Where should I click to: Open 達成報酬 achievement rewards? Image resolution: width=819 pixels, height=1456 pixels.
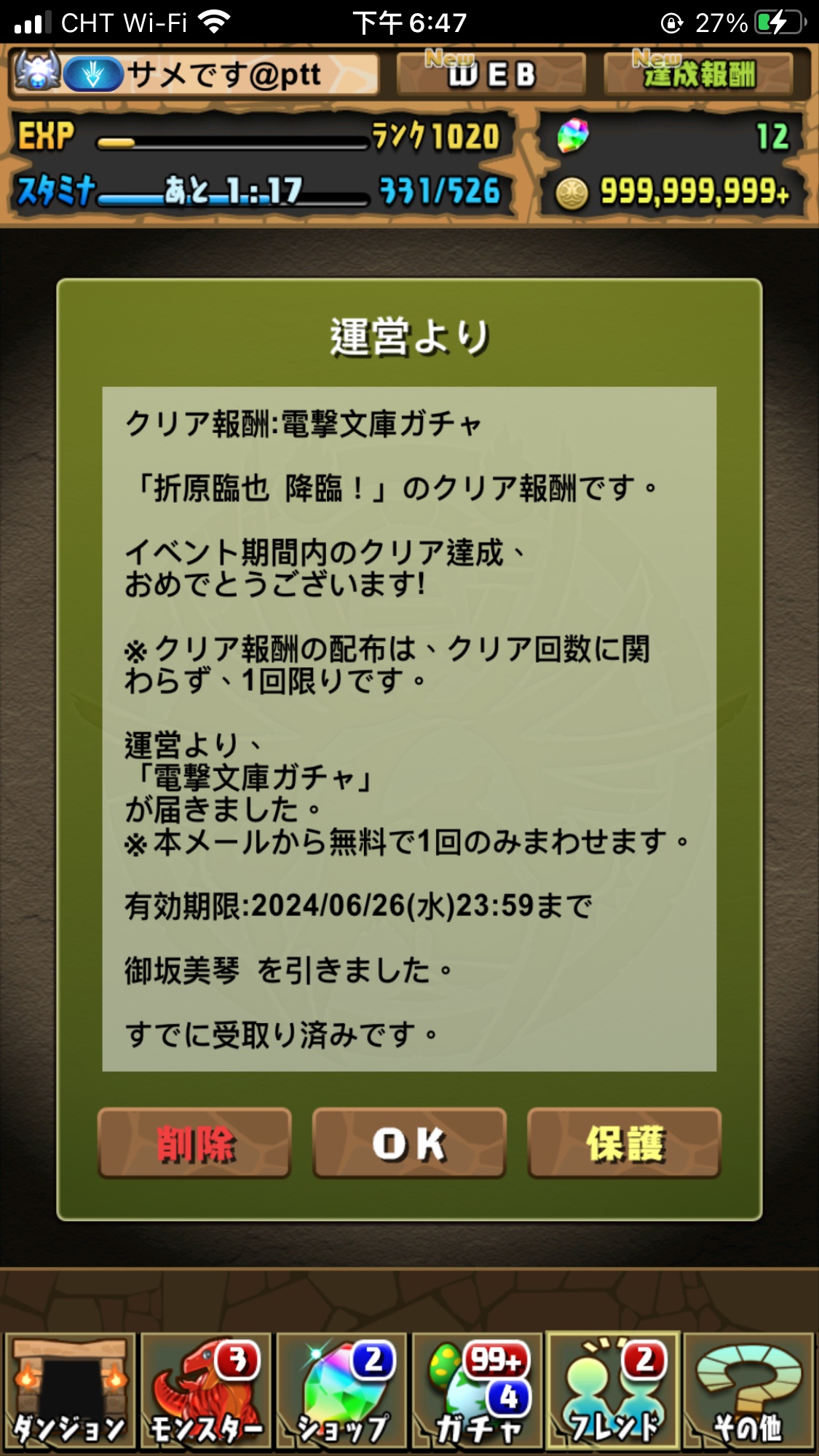[x=699, y=74]
